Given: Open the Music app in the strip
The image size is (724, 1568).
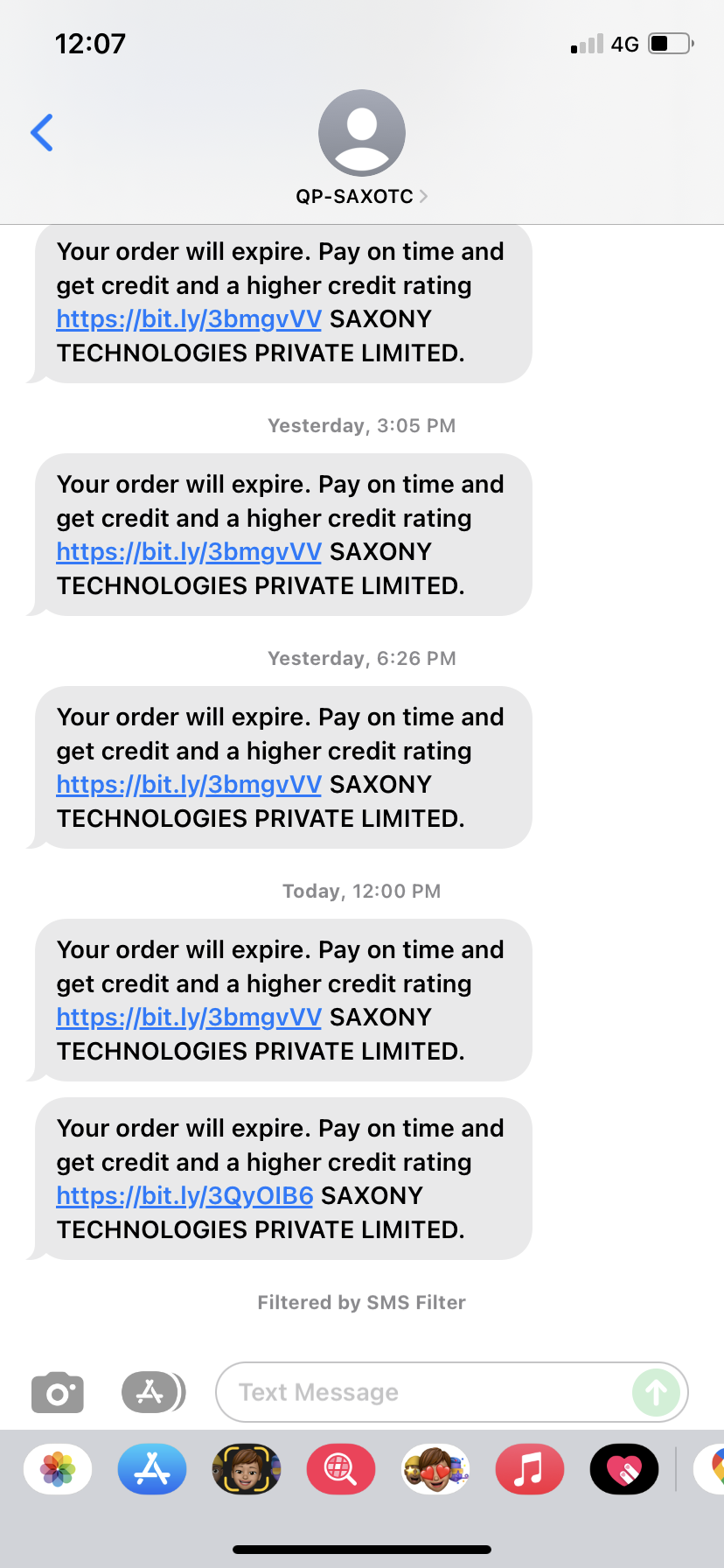Looking at the screenshot, I should coord(530,1469).
